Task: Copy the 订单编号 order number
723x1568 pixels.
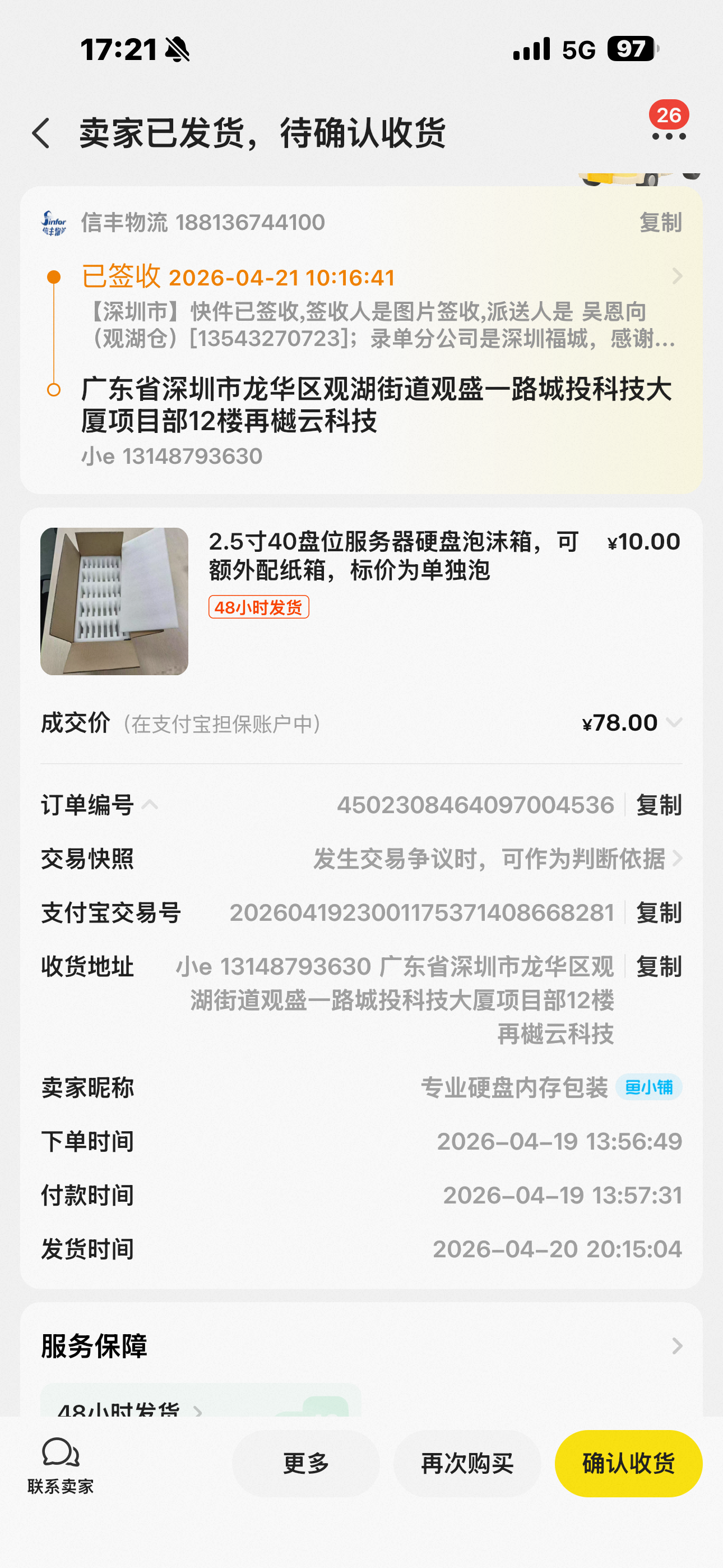Action: pyautogui.click(x=658, y=805)
